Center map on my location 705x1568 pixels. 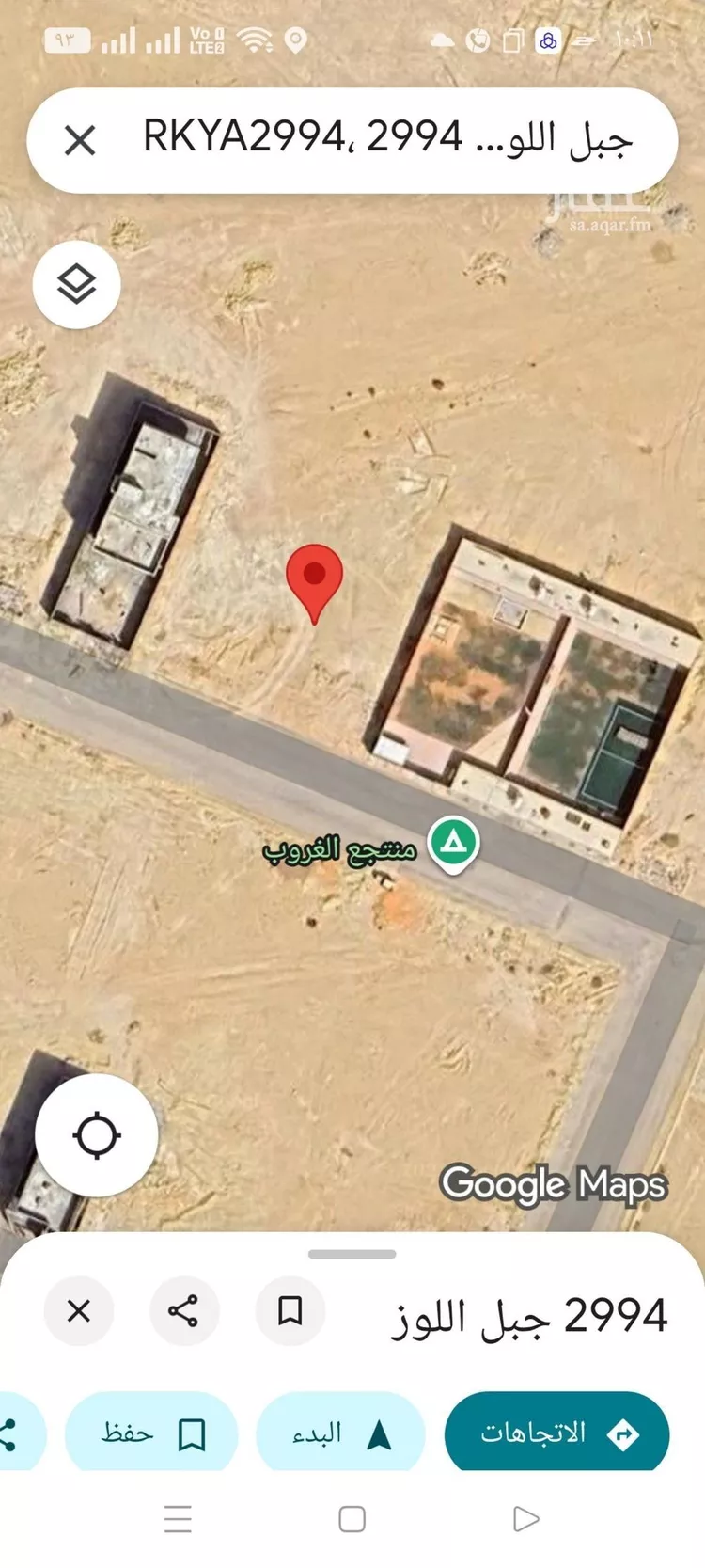pyautogui.click(x=96, y=1135)
